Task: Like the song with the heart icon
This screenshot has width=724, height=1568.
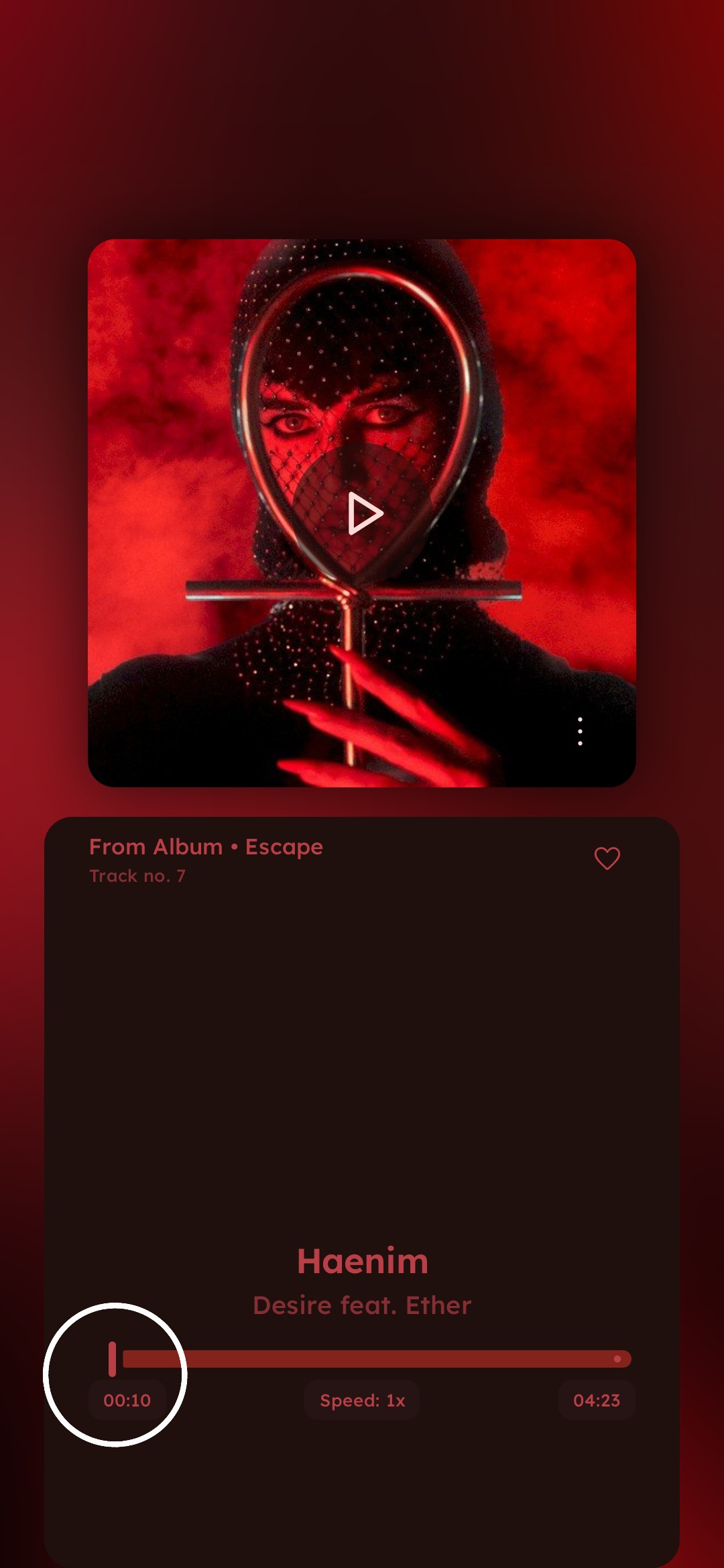Action: coord(607,858)
